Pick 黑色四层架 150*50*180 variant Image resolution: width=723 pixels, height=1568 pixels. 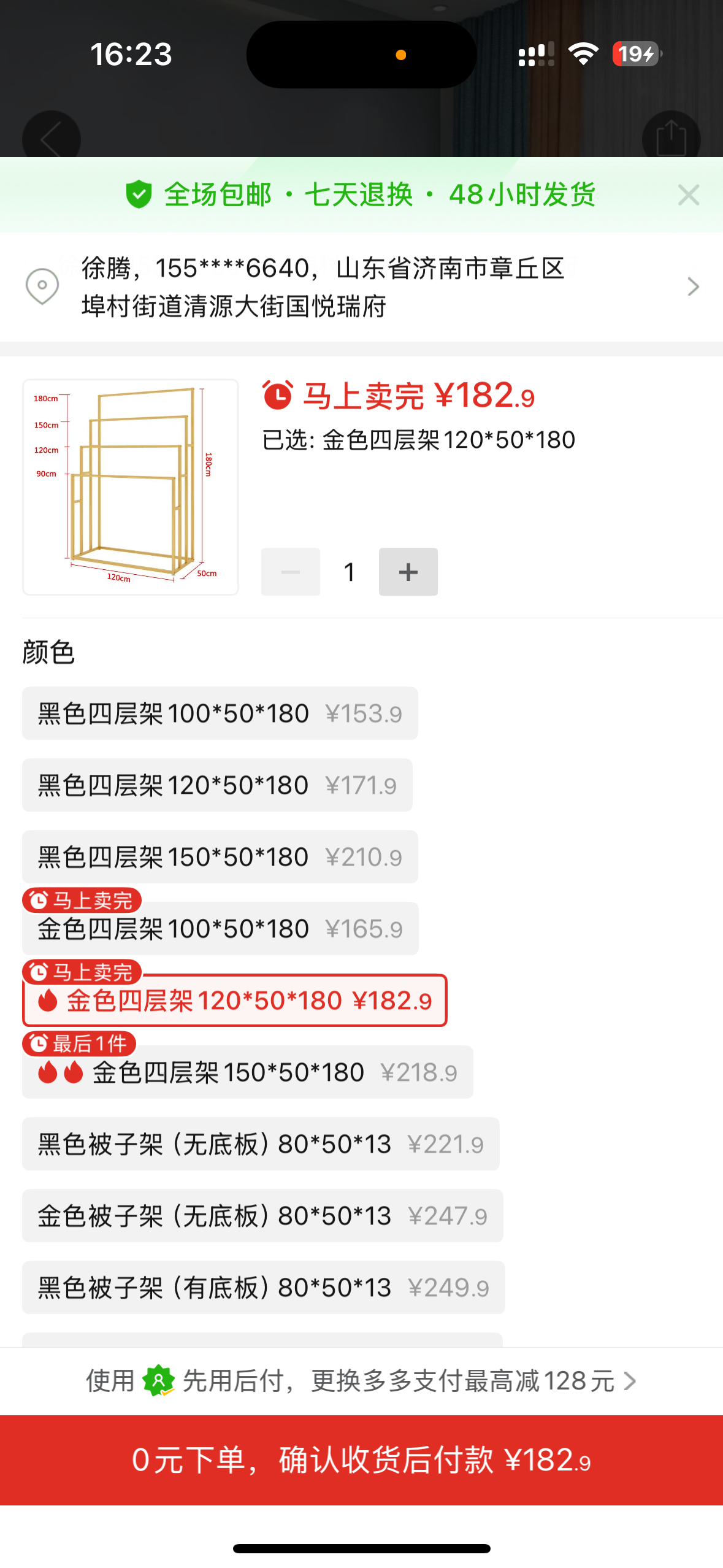[220, 857]
